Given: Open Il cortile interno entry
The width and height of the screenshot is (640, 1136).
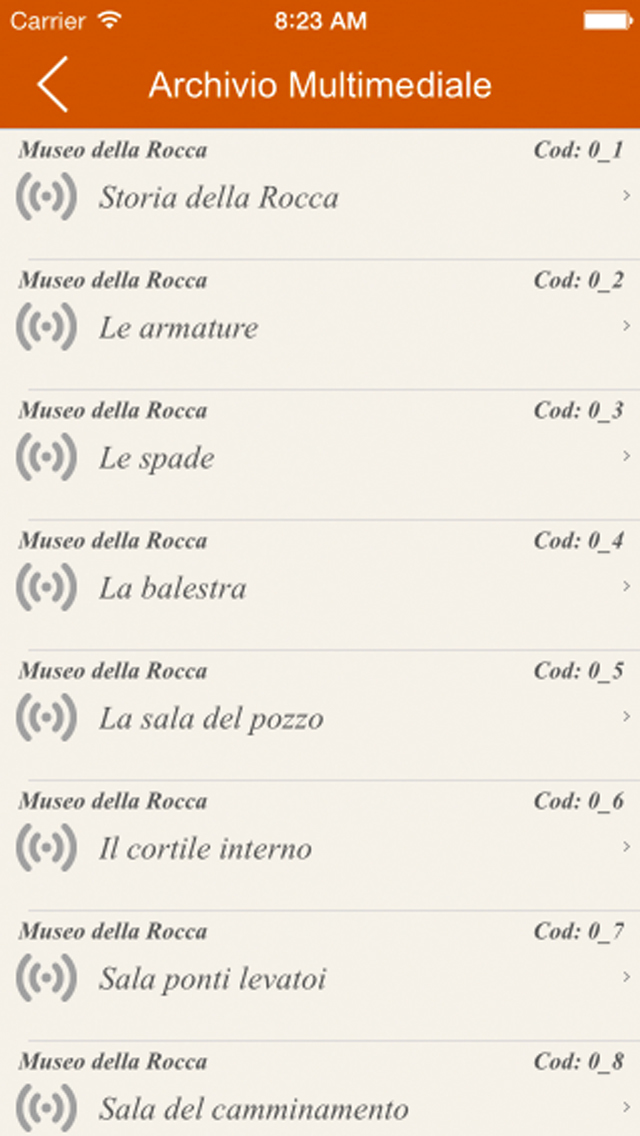Looking at the screenshot, I should click(320, 845).
